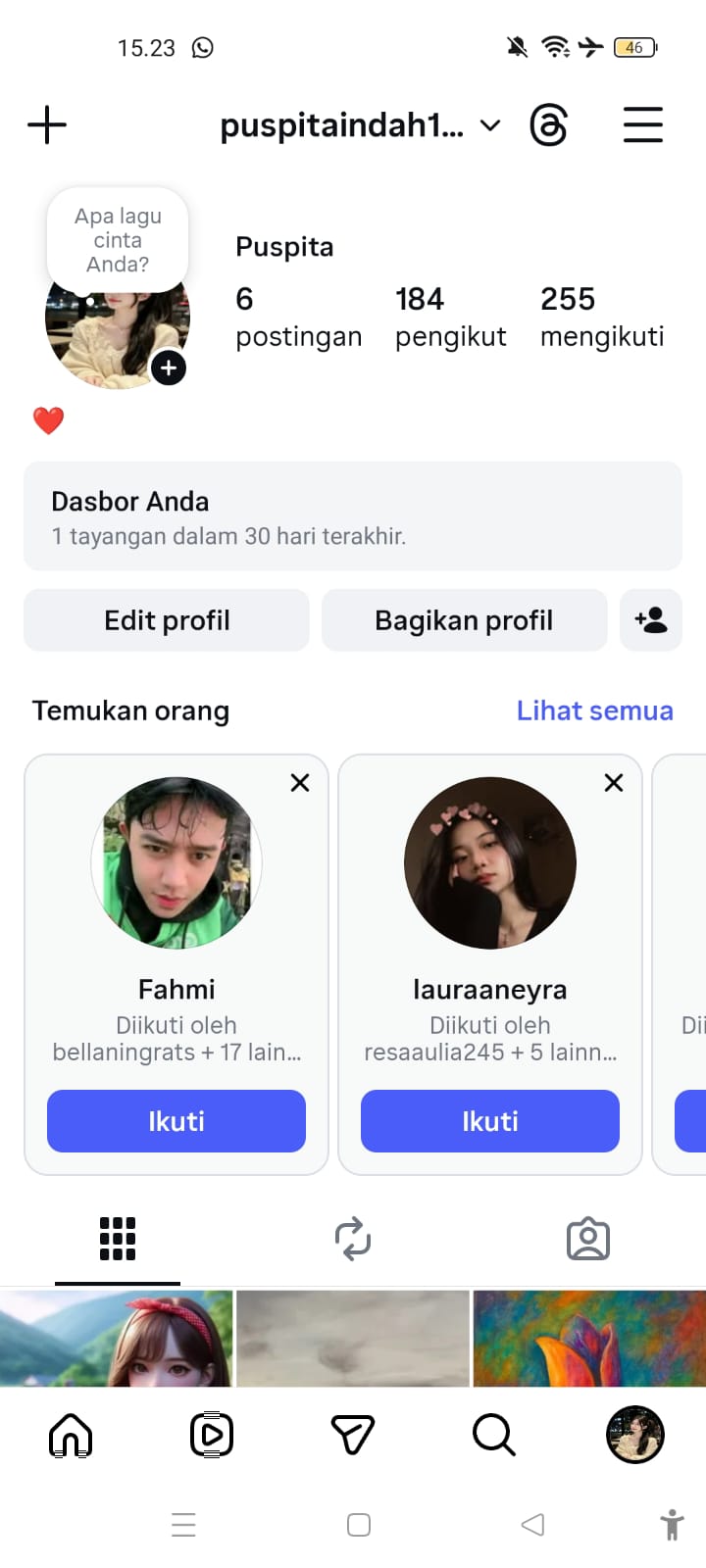Open the Dasbor Anda card
This screenshot has width=706, height=1568.
coord(353,516)
